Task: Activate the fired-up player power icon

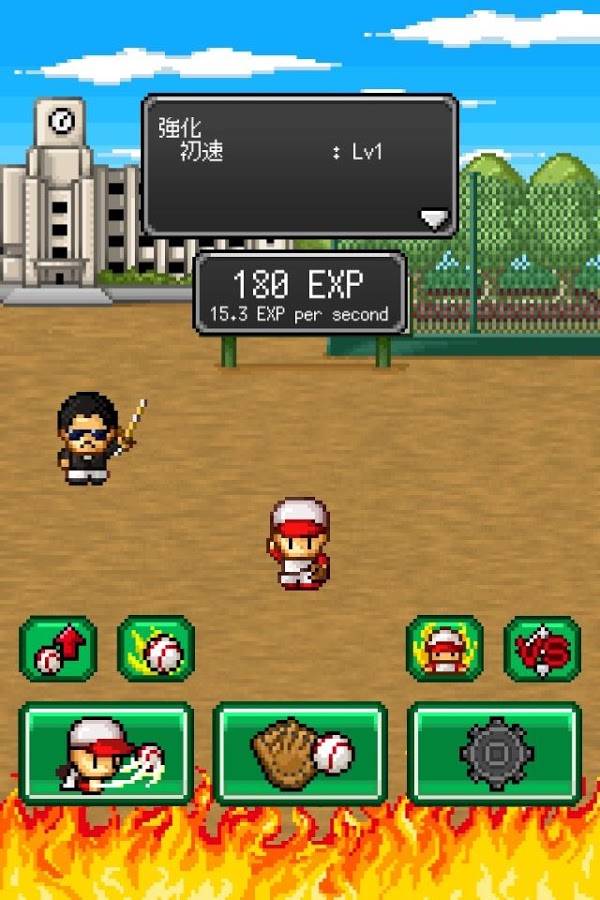Action: coord(444,649)
